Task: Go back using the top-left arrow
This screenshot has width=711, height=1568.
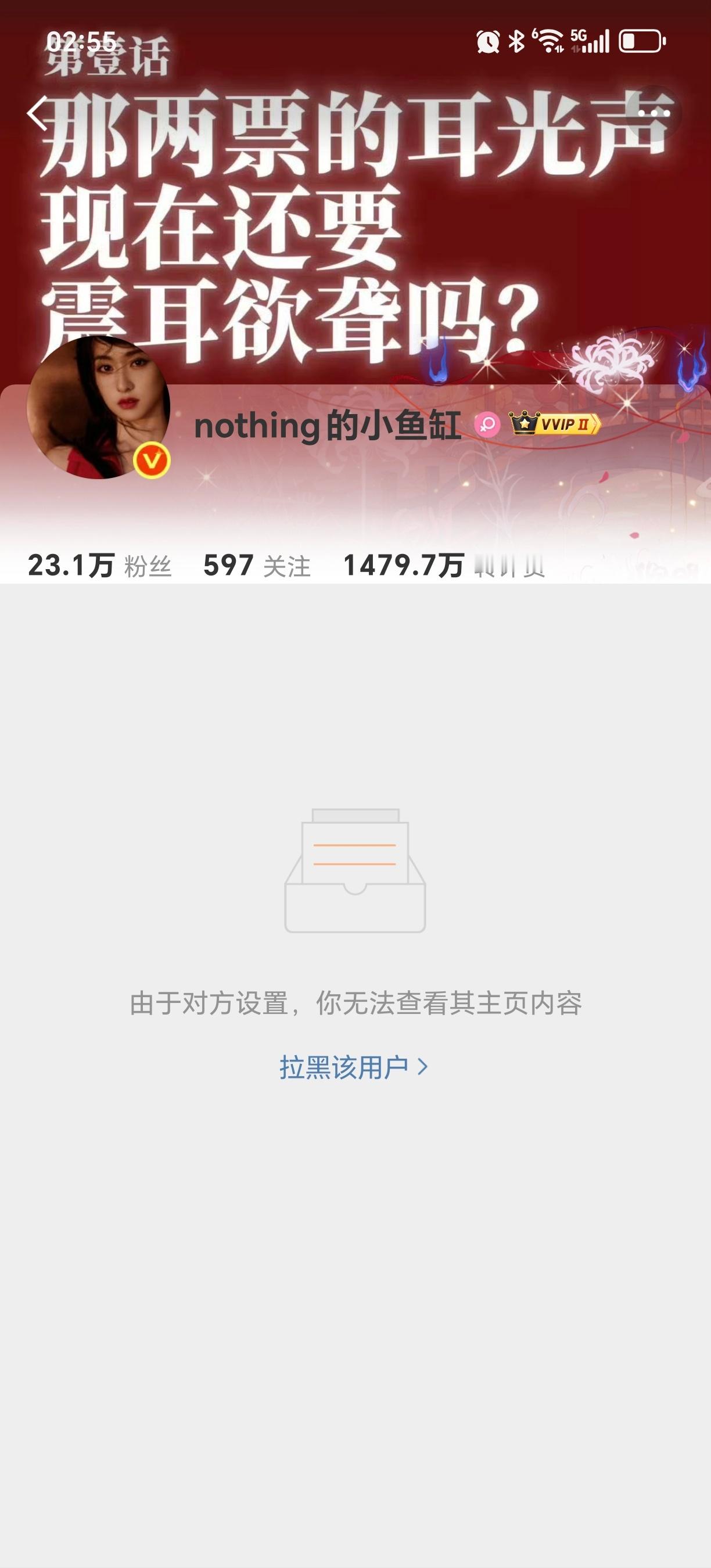Action: [x=38, y=113]
